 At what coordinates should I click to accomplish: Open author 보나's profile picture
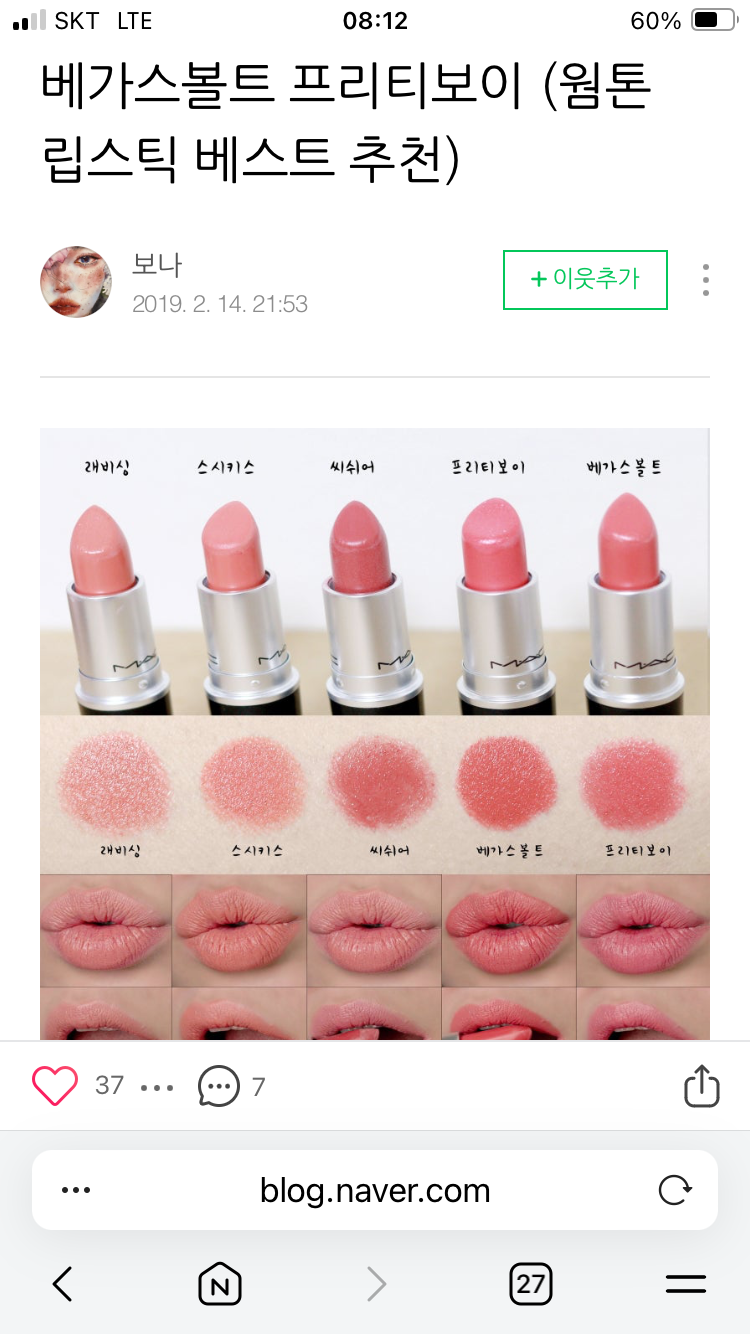pos(76,282)
